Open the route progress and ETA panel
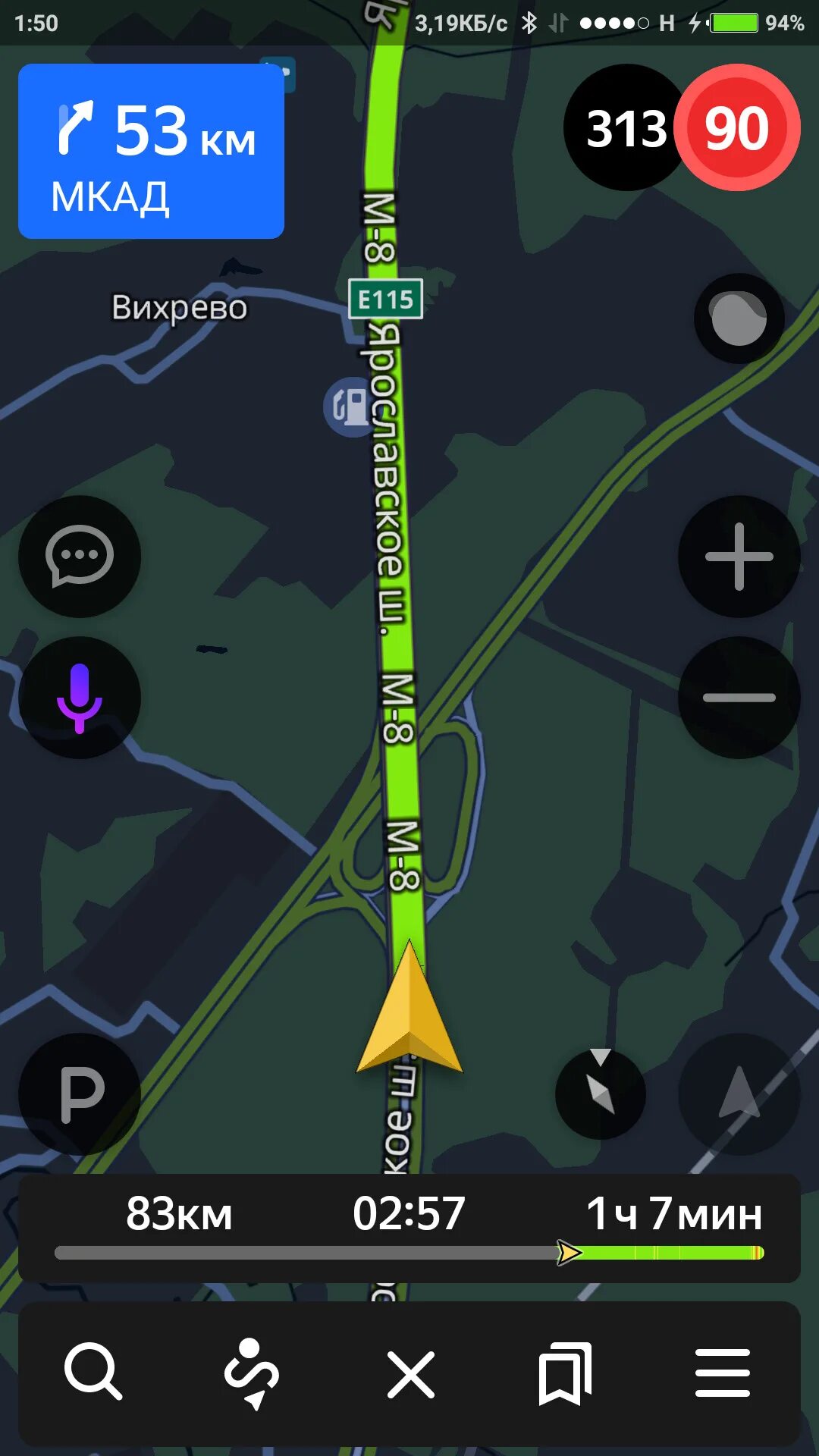This screenshot has width=819, height=1456. (x=409, y=1228)
